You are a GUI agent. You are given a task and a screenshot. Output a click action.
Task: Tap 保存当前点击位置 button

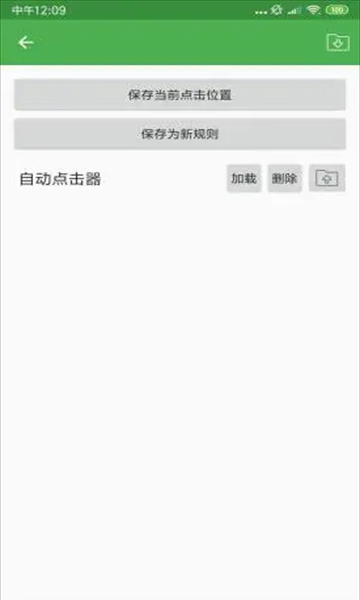[180, 95]
